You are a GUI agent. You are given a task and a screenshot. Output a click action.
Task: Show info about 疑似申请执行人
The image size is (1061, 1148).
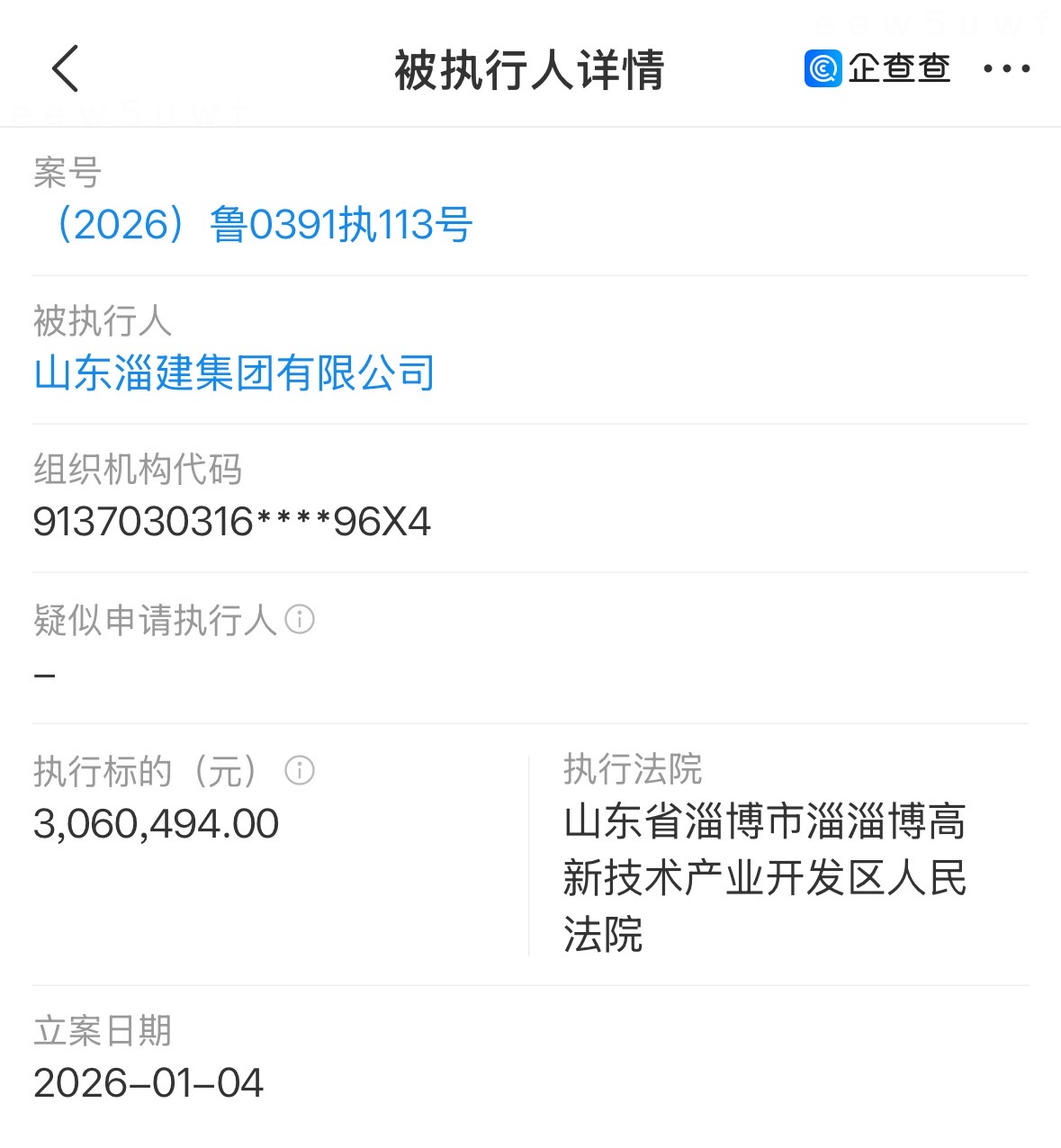coord(300,620)
